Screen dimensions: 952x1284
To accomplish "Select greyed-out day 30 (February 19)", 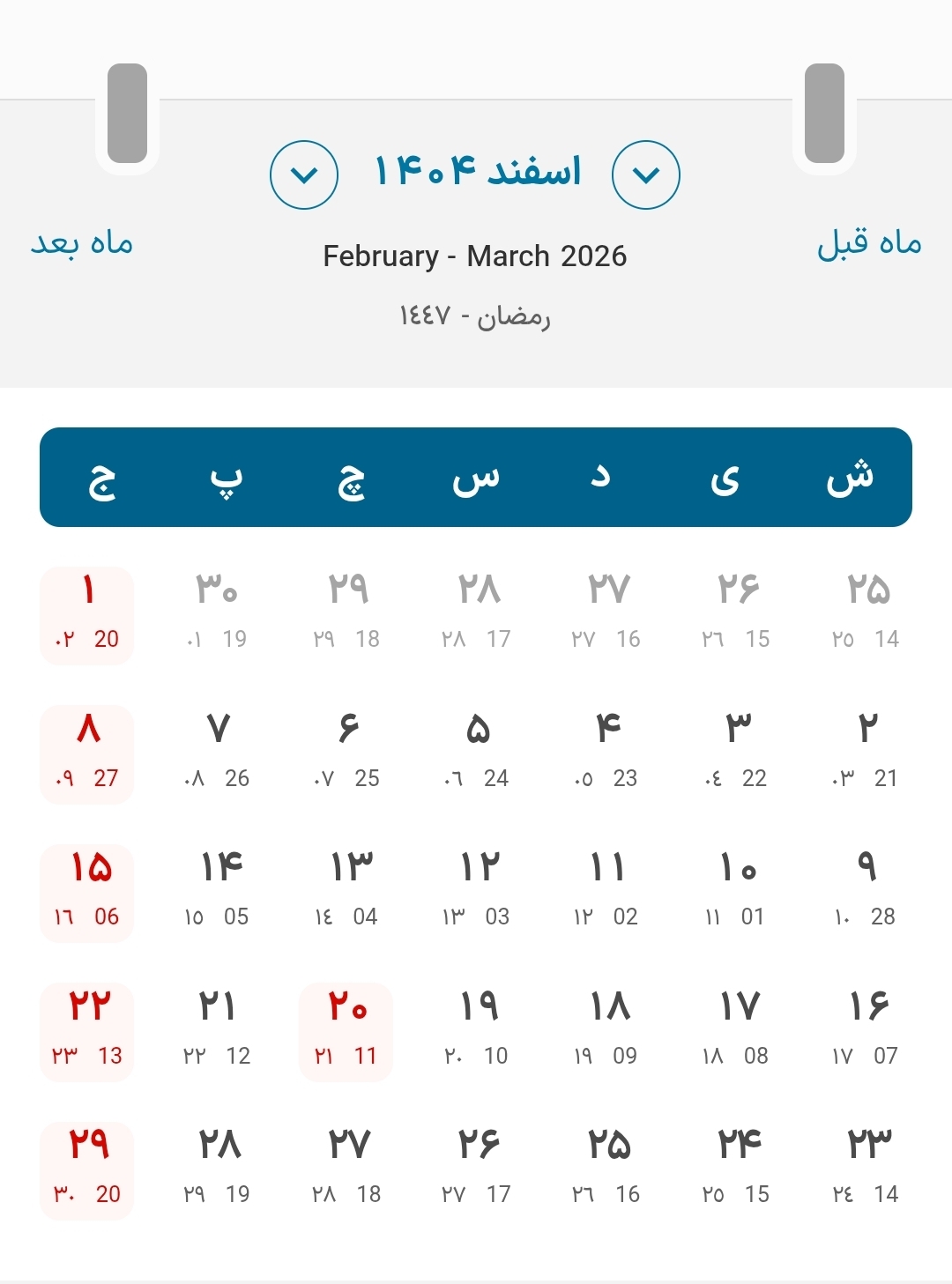I will coord(217,614).
